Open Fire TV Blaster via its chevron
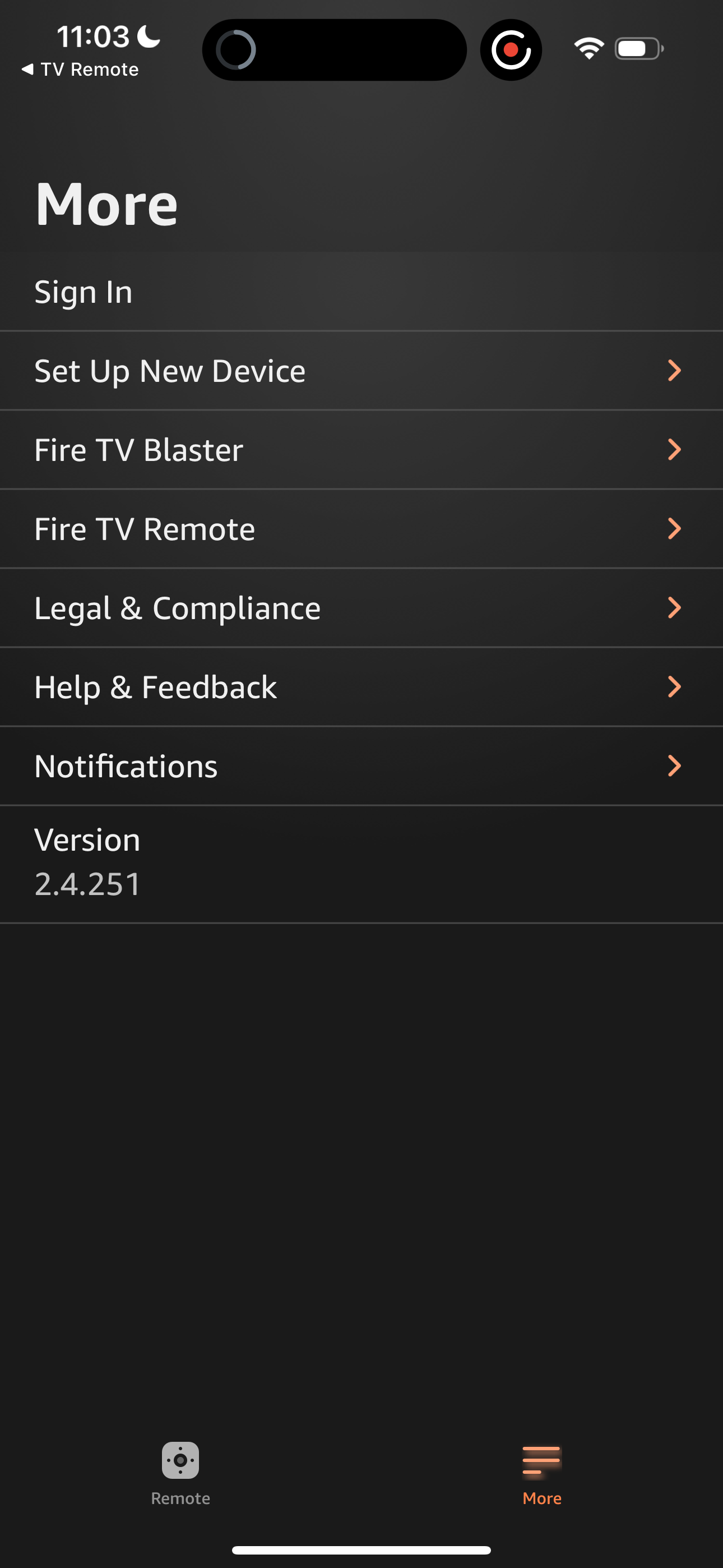Screen dimensions: 723x1568 tap(673, 450)
